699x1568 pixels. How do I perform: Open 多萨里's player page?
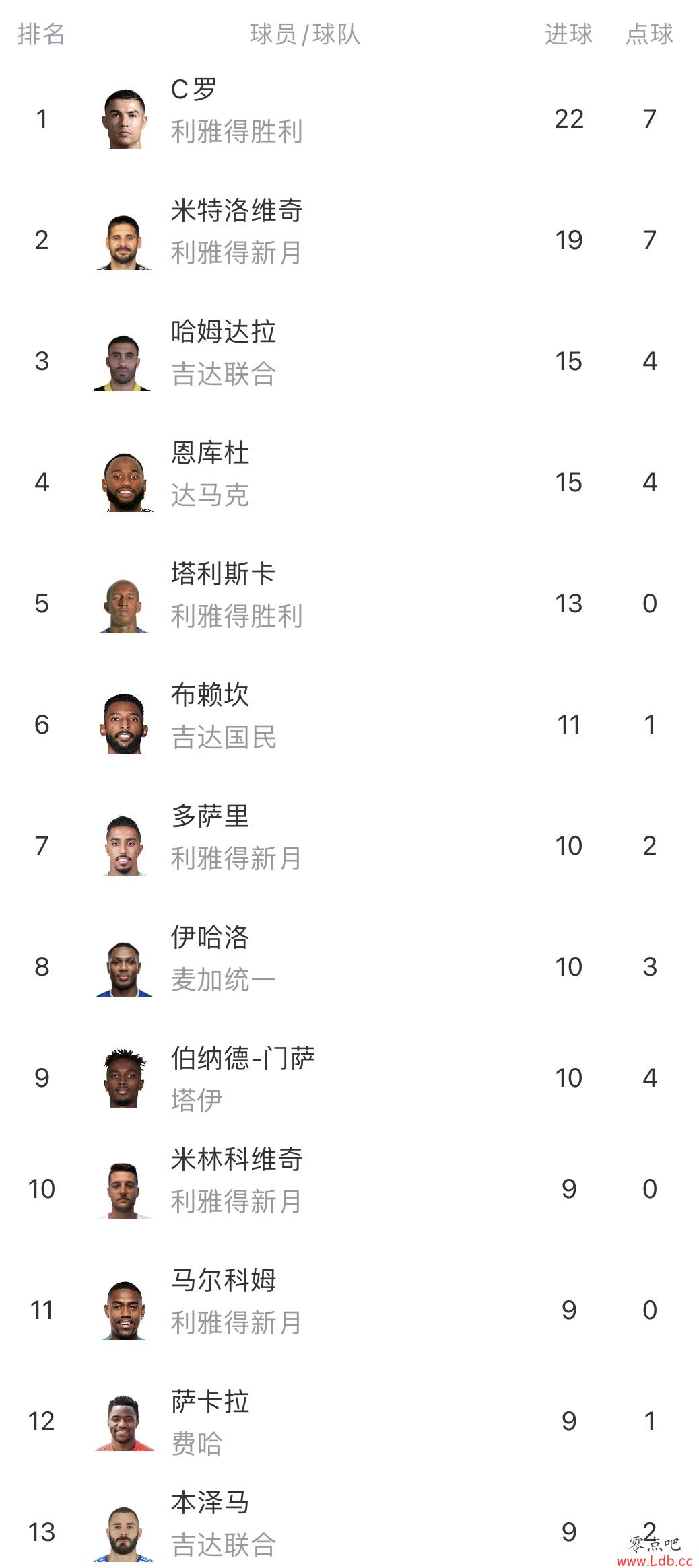349,845
